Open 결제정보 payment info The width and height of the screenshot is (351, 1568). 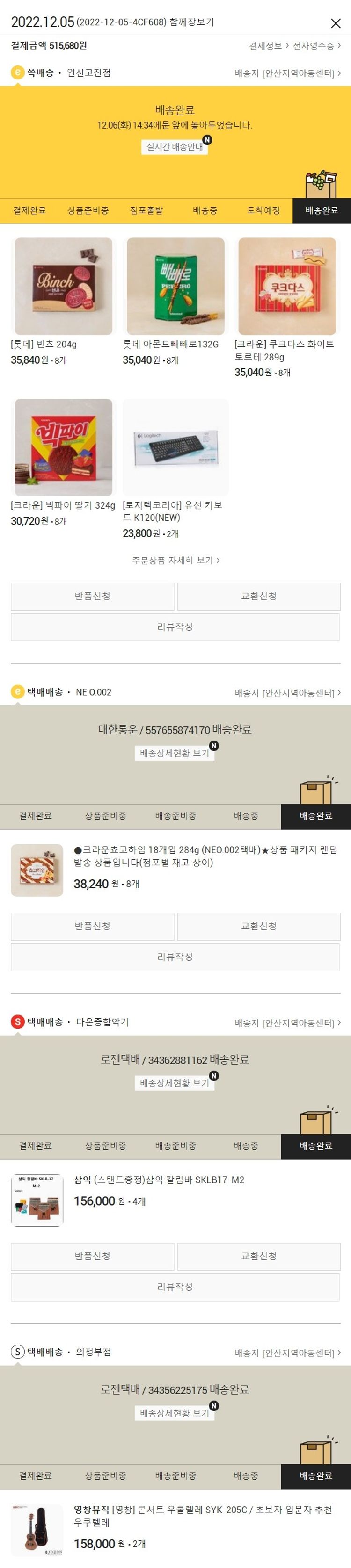click(269, 46)
